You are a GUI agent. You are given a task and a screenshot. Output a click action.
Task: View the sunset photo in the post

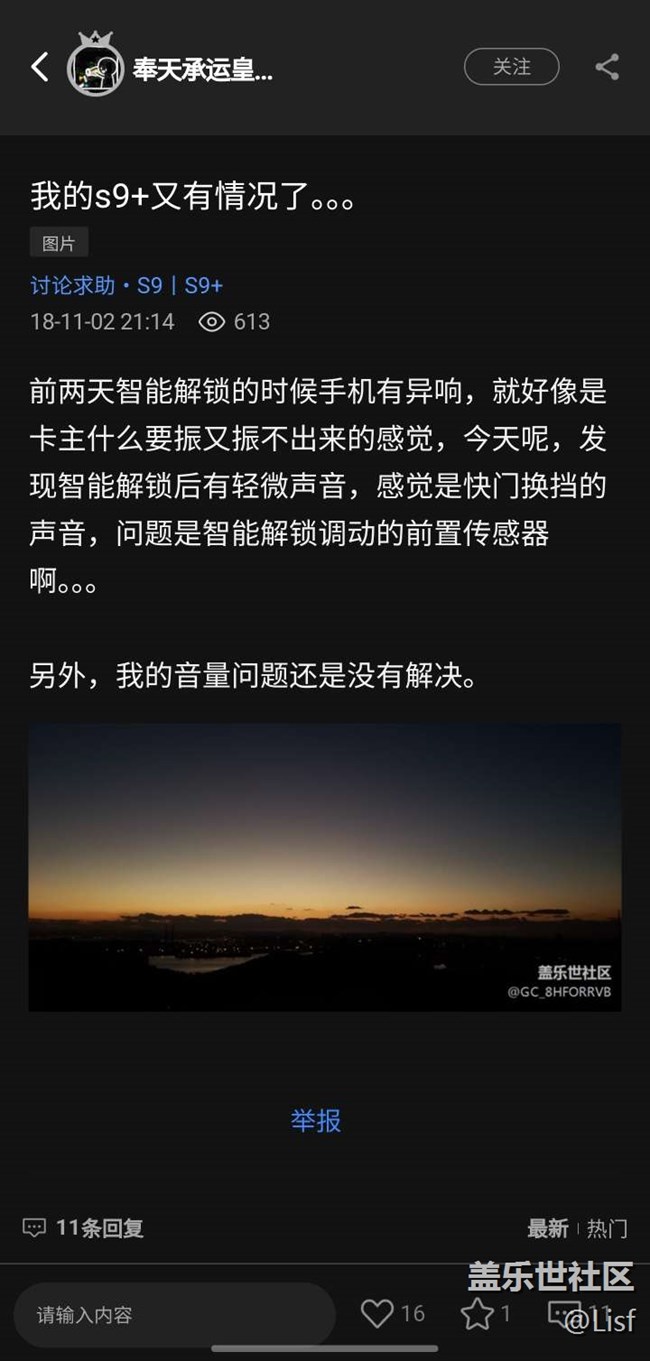point(325,867)
